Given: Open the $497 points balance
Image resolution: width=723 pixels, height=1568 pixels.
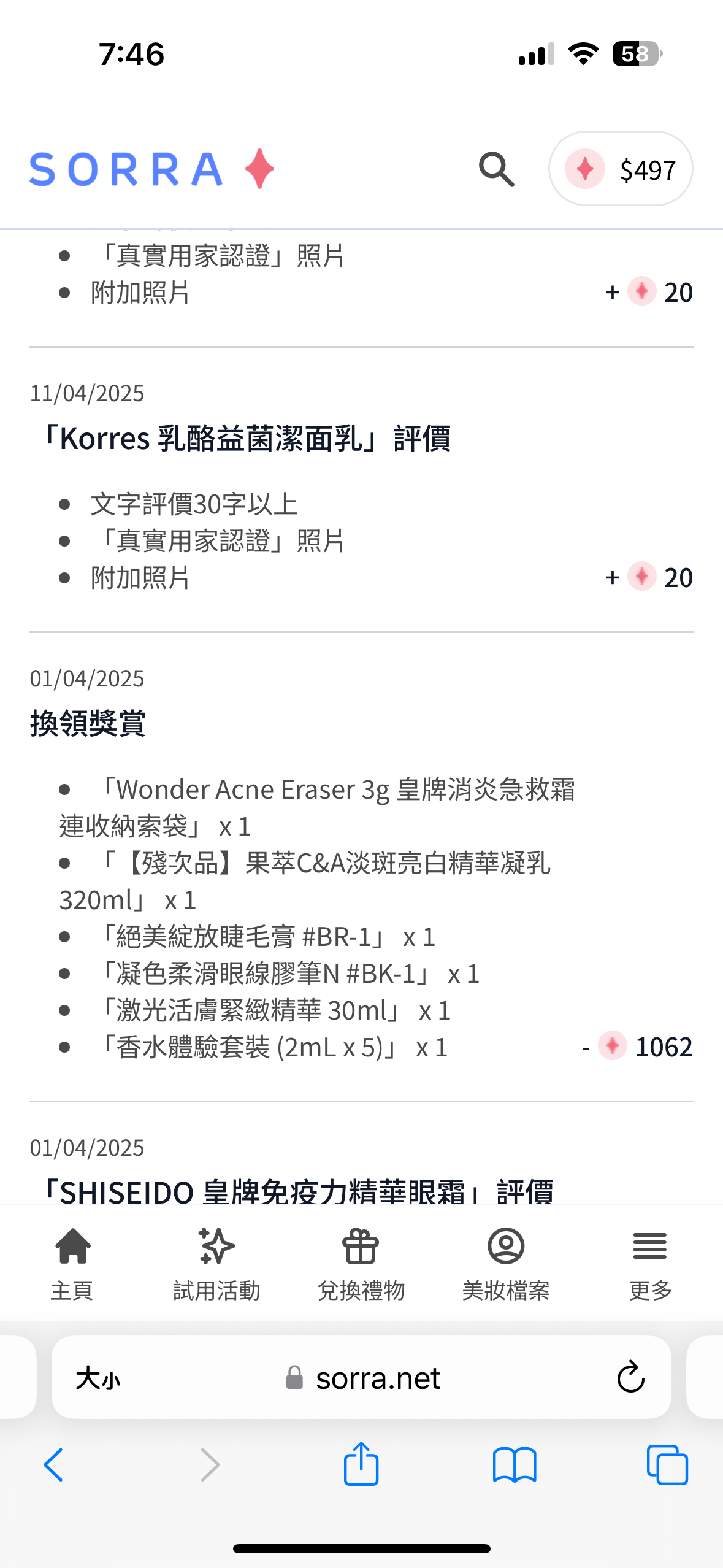Looking at the screenshot, I should (x=621, y=169).
